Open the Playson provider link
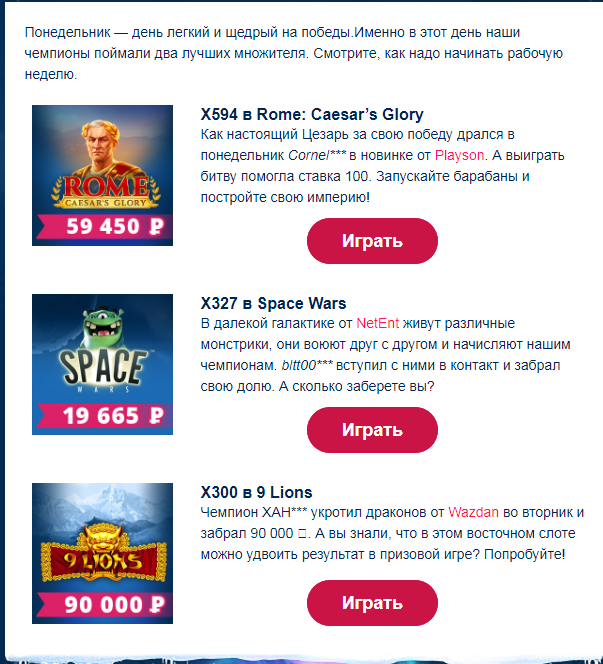603x664 pixels. [x=459, y=155]
